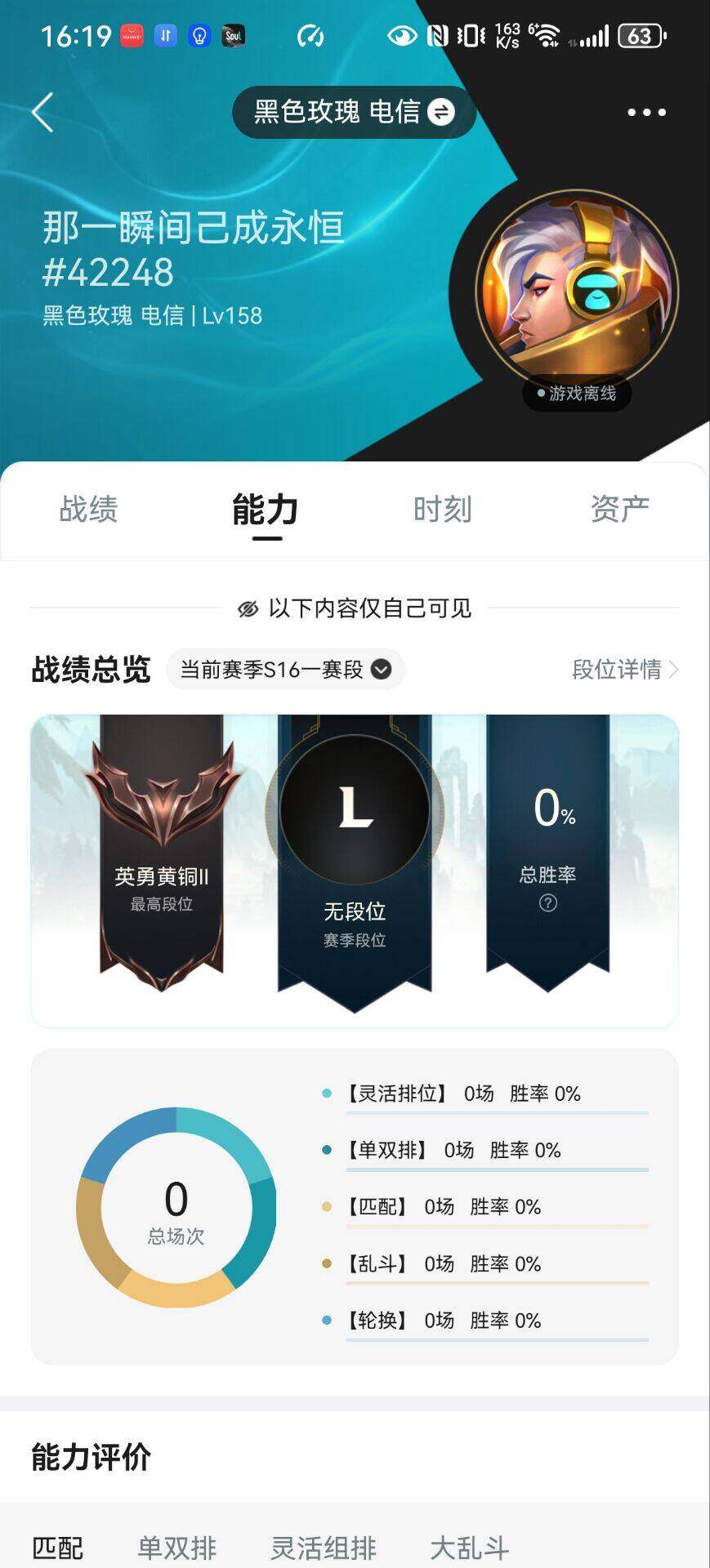Choose the 灵活组排 evaluation tab
710x1568 pixels.
pos(324,1547)
